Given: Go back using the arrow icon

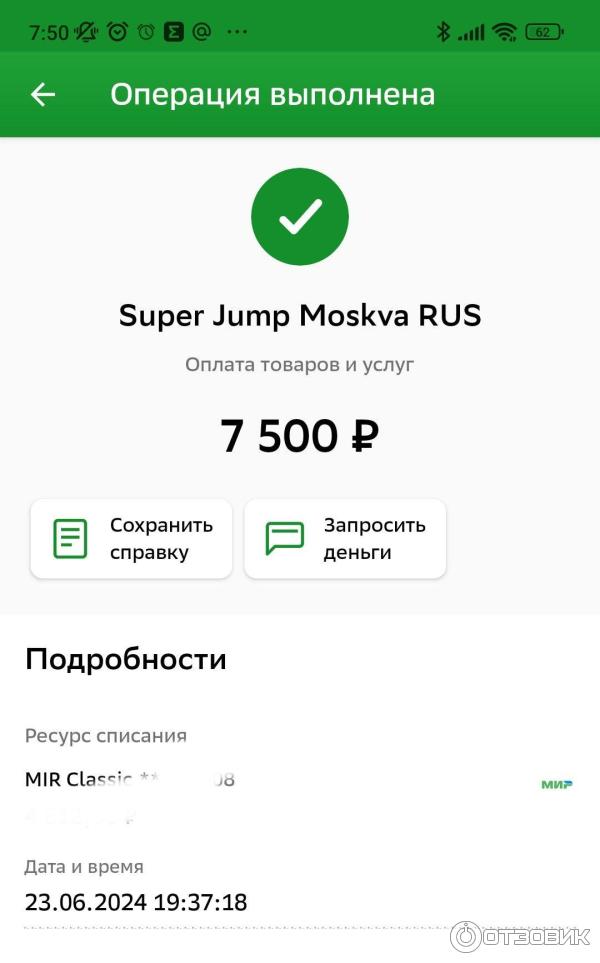Looking at the screenshot, I should pos(43,95).
